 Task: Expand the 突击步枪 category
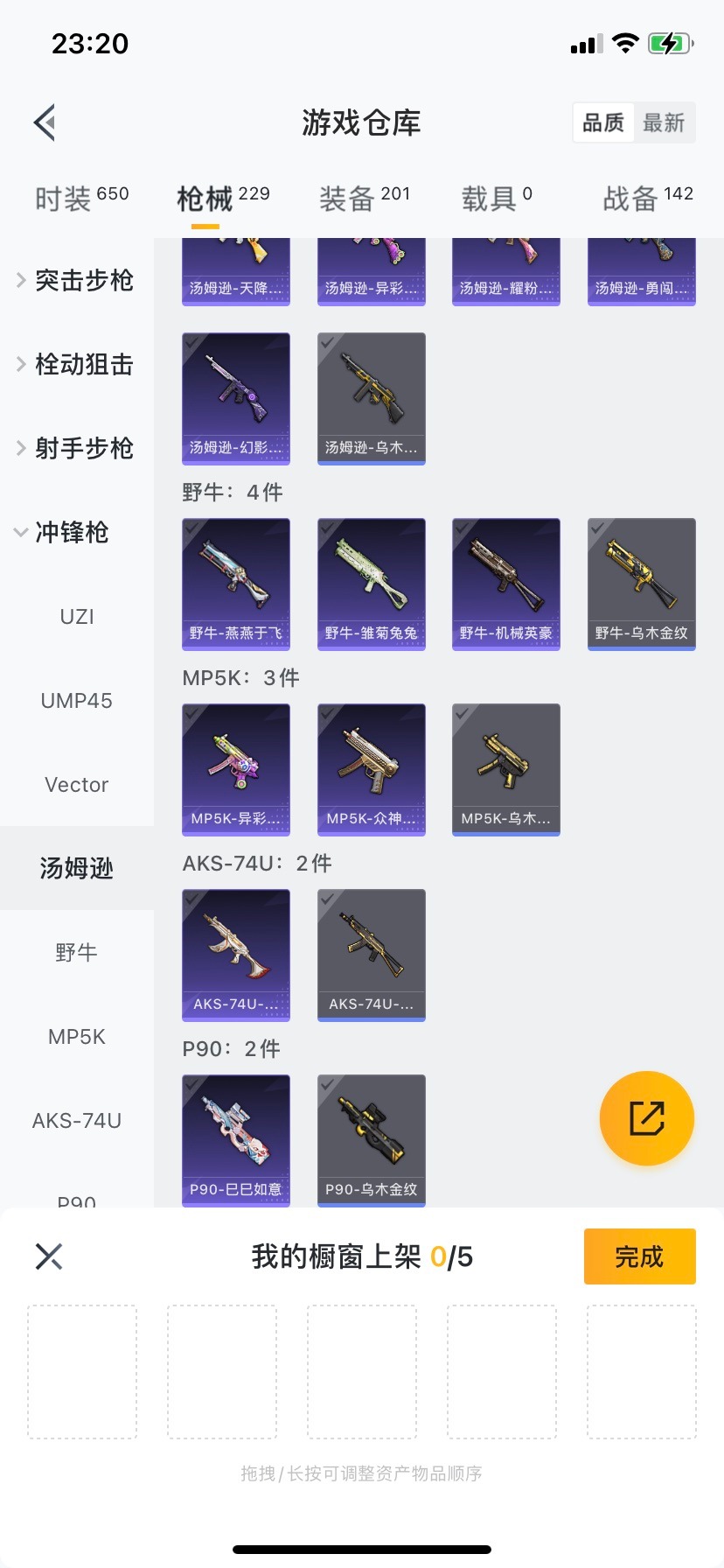[x=75, y=280]
